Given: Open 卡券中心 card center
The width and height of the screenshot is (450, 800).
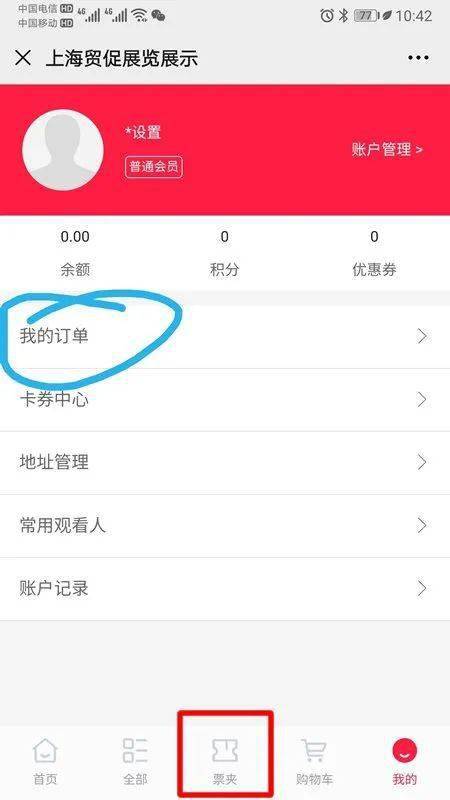Looking at the screenshot, I should [225, 400].
